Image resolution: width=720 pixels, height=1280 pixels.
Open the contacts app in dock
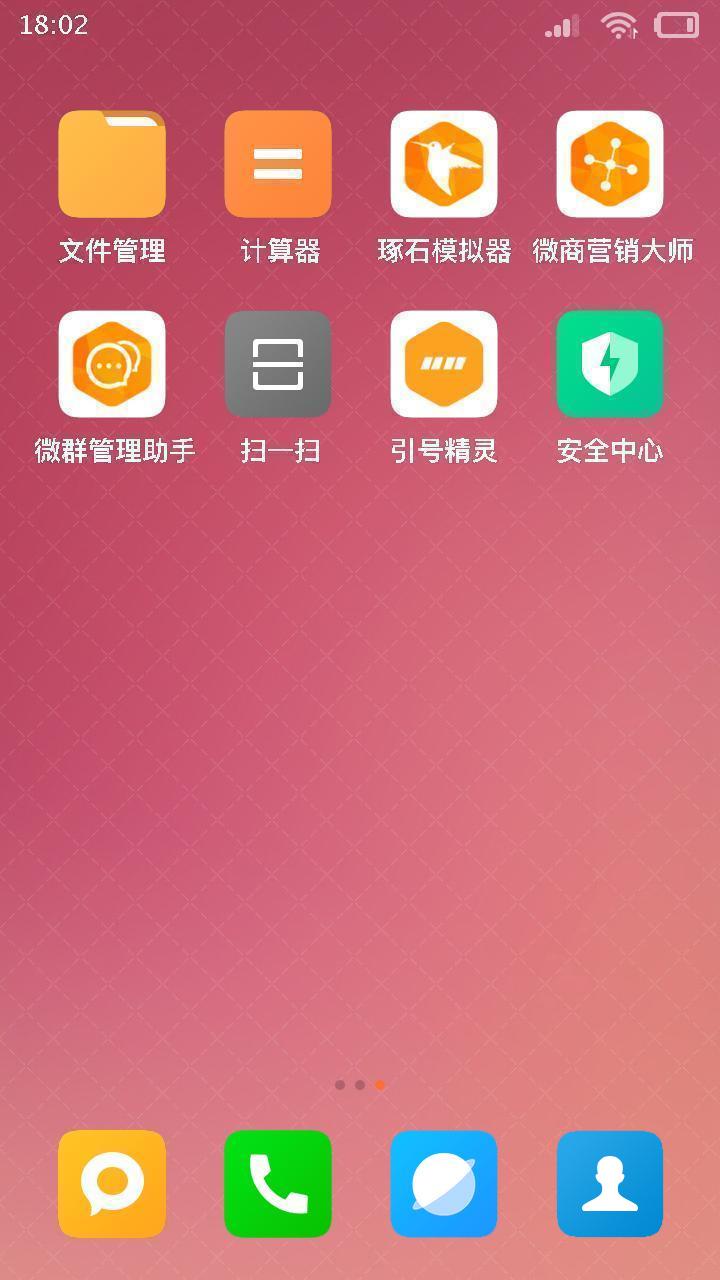(610, 1184)
